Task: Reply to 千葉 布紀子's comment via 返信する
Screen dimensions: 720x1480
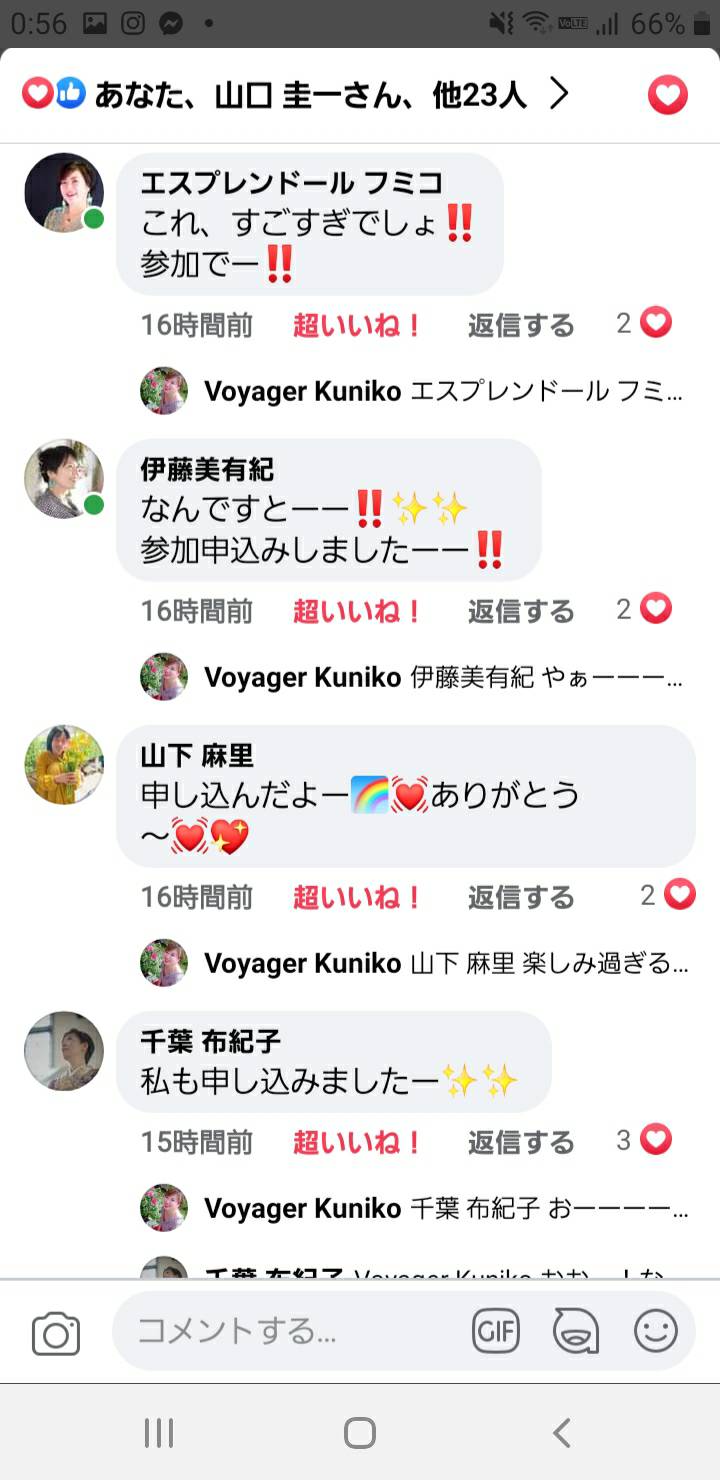Action: (521, 1142)
